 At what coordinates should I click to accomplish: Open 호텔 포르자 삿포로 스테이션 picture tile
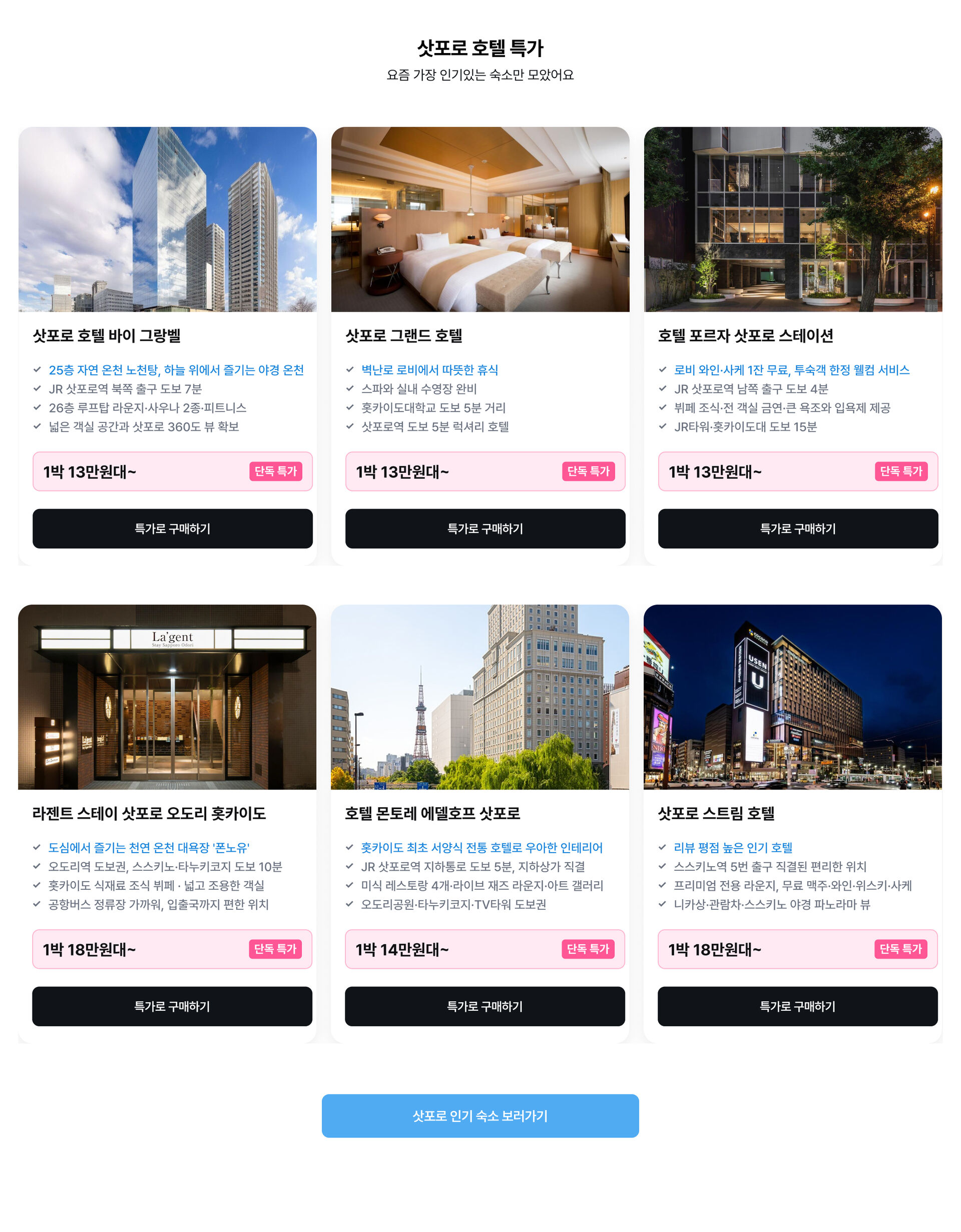(x=792, y=220)
